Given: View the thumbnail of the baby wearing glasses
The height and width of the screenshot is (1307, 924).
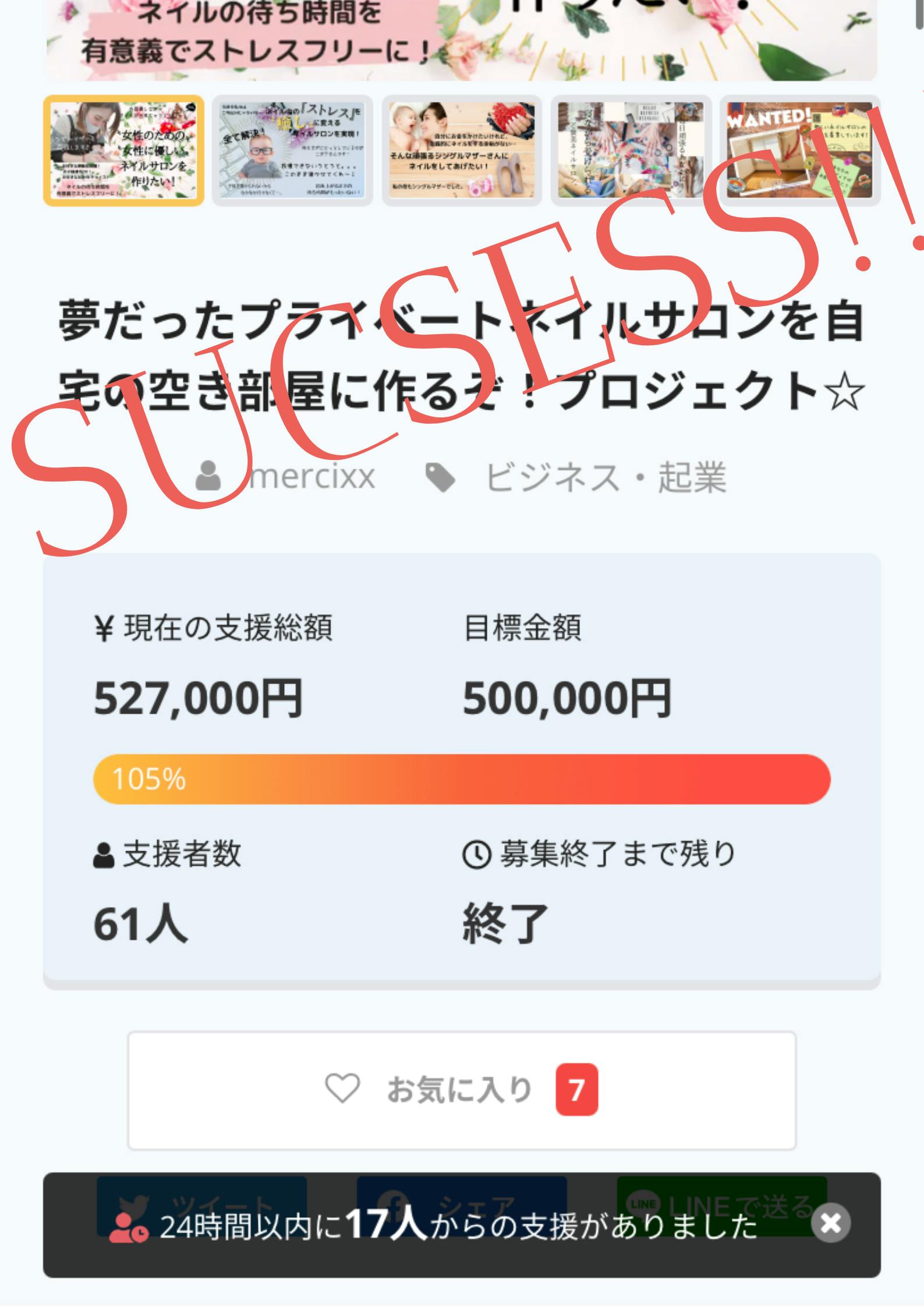Looking at the screenshot, I should tap(292, 150).
